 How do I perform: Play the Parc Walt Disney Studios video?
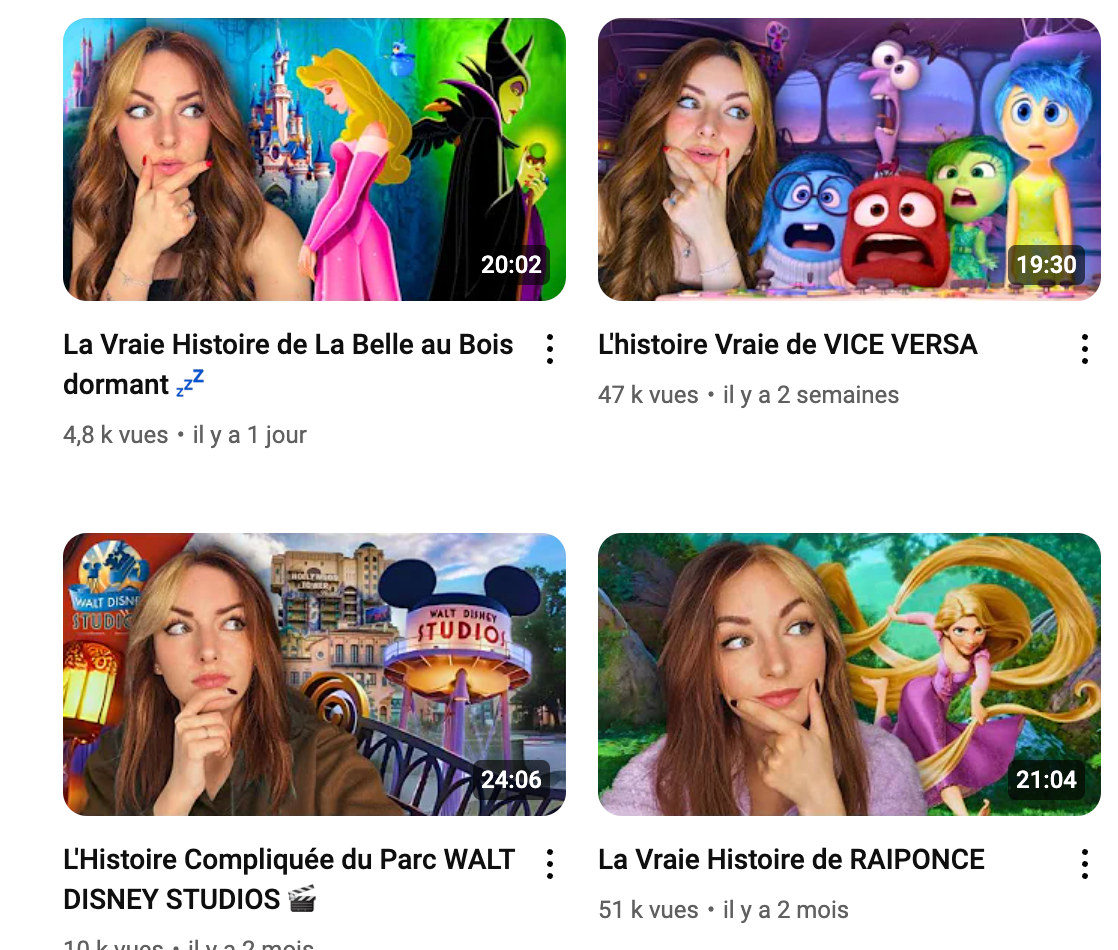[x=314, y=674]
